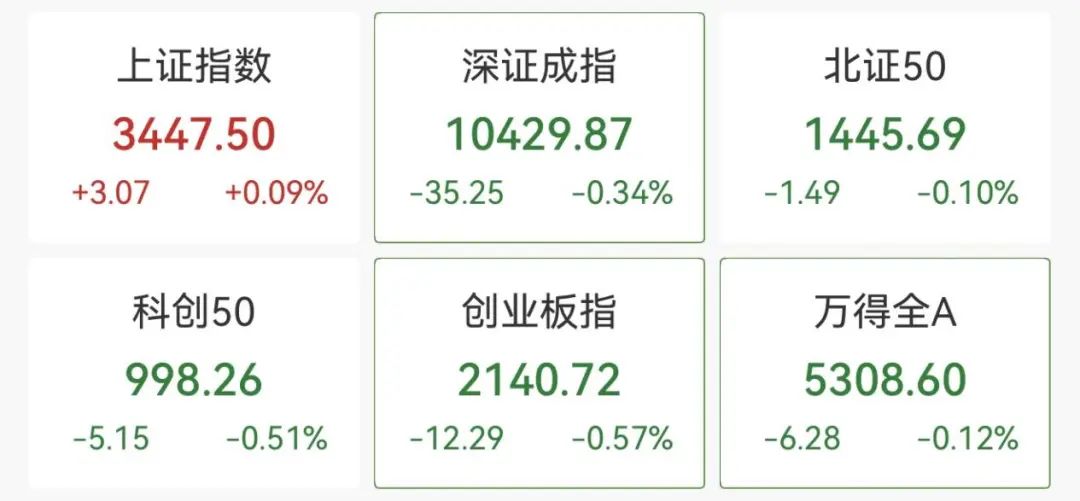Open the 上证指数 index card

[193, 128]
